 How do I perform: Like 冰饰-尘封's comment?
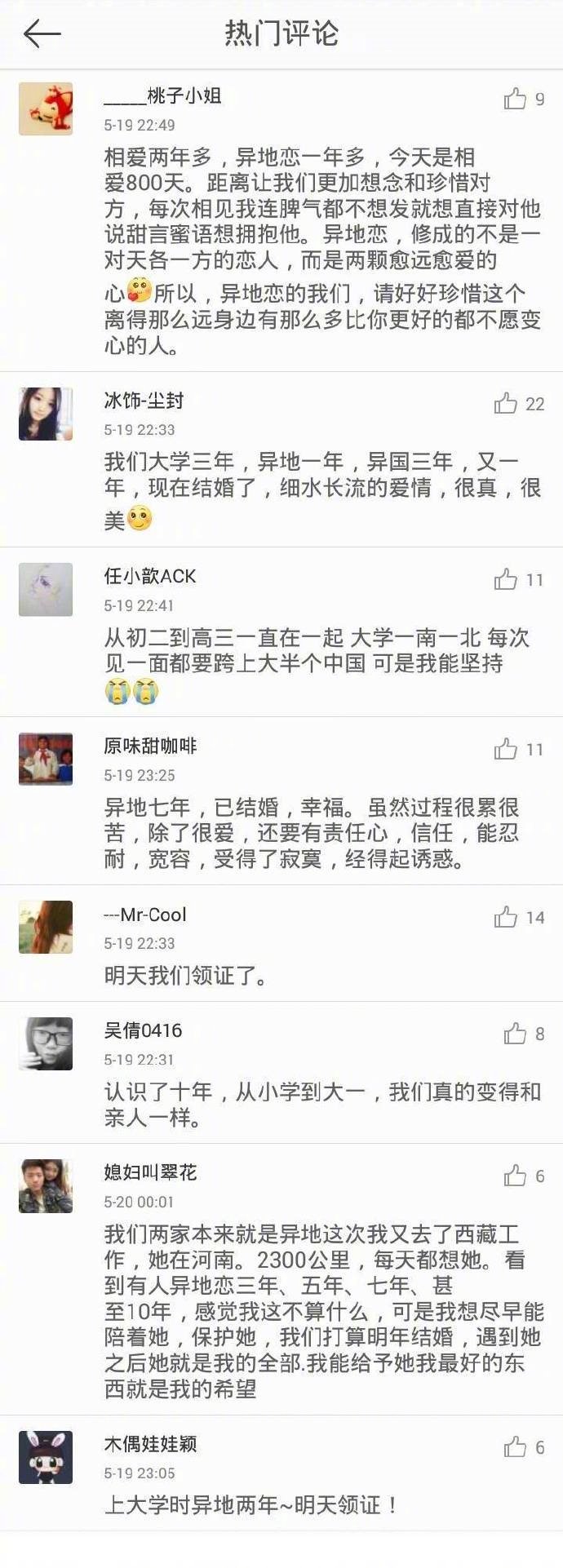click(x=506, y=404)
